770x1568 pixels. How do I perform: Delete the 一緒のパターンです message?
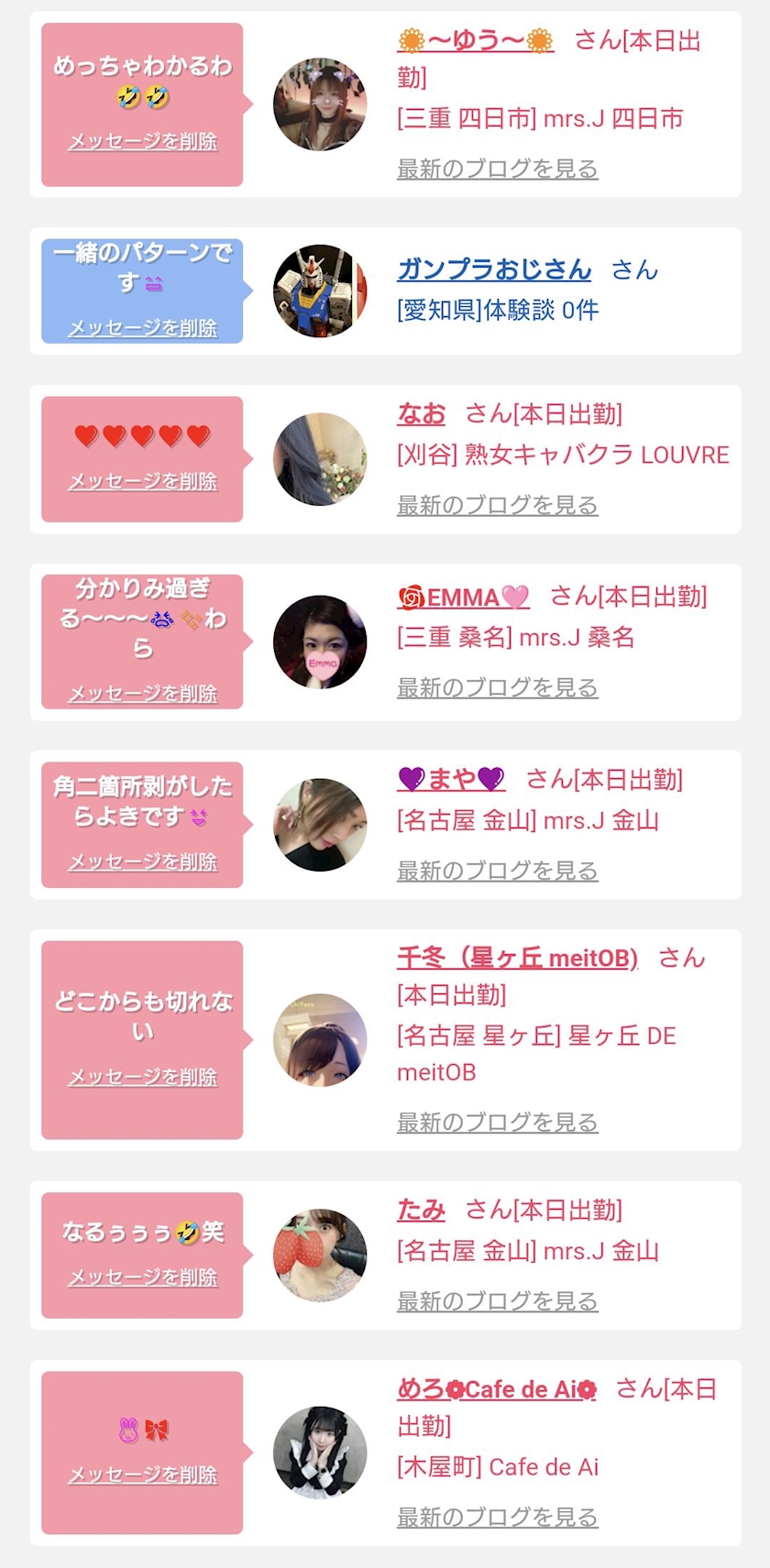point(142,327)
